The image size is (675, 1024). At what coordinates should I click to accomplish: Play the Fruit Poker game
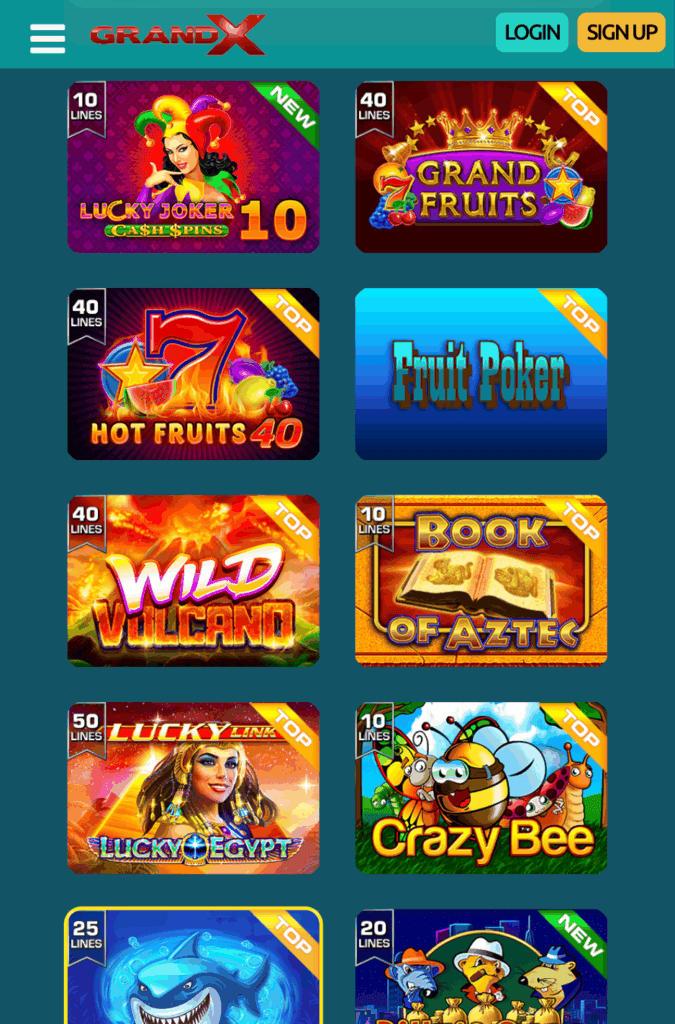[481, 374]
